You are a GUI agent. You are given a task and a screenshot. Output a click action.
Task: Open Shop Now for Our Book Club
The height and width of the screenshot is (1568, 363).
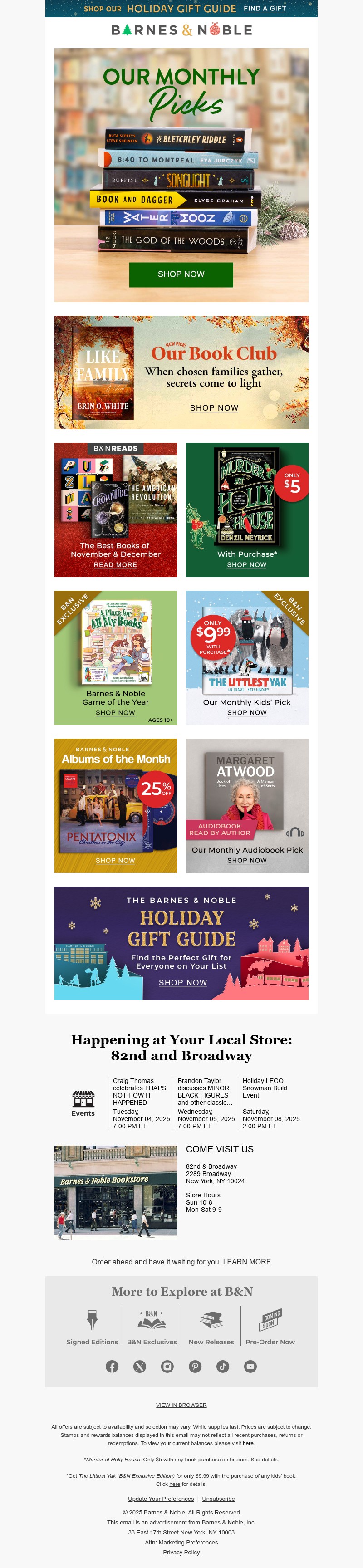tap(214, 408)
